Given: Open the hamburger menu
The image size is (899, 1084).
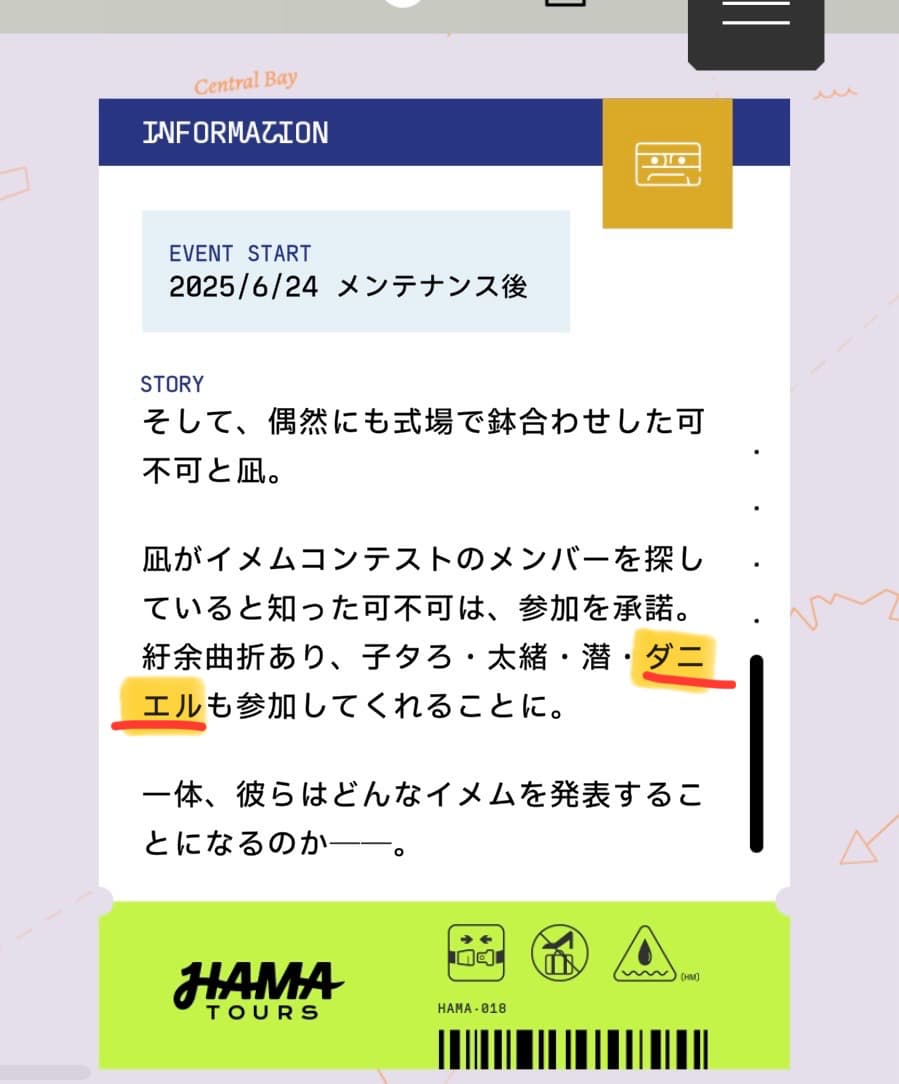Looking at the screenshot, I should [756, 22].
